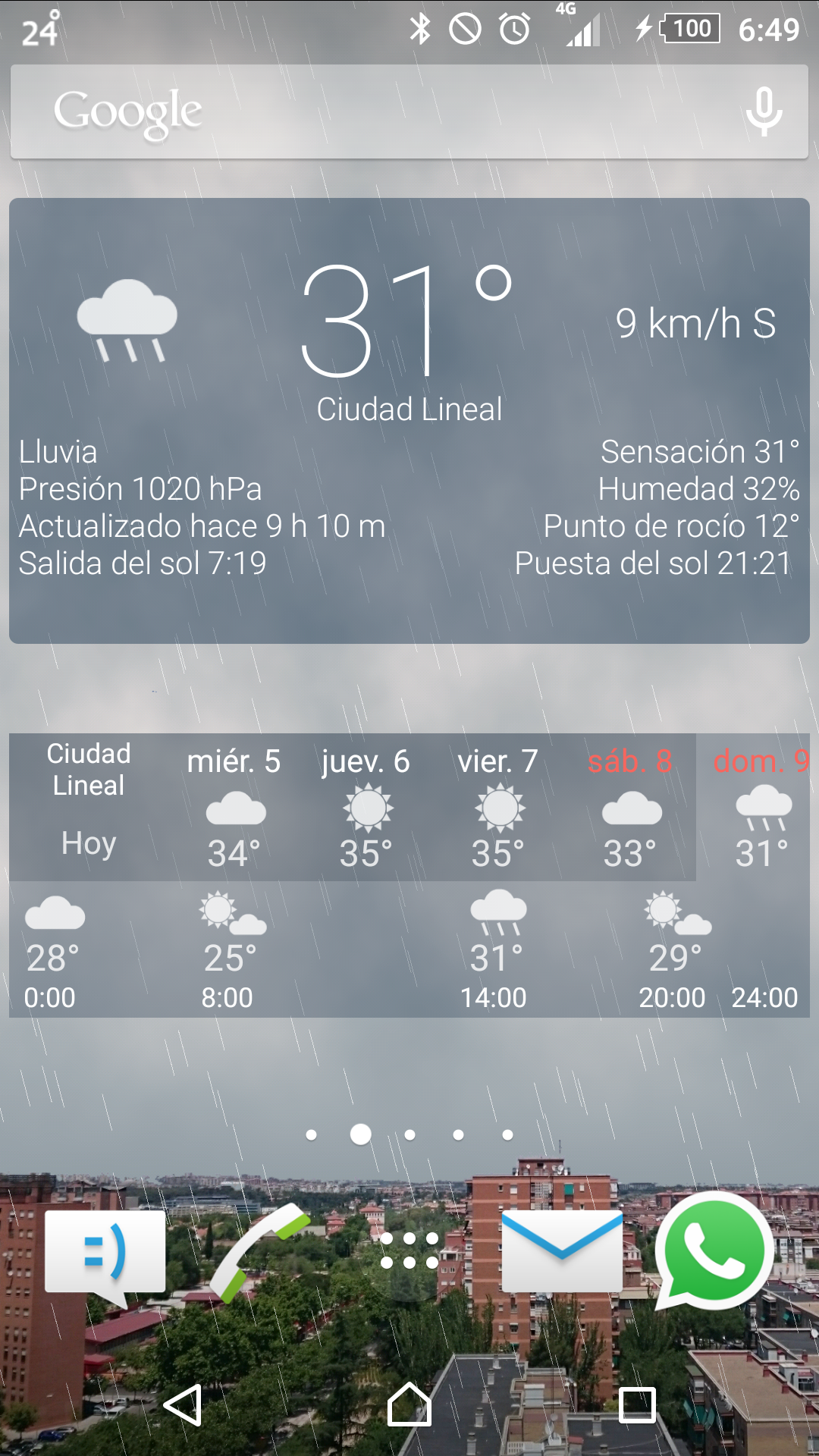The height and width of the screenshot is (1456, 819).
Task: Launch WhatsApp
Action: pyautogui.click(x=713, y=1251)
